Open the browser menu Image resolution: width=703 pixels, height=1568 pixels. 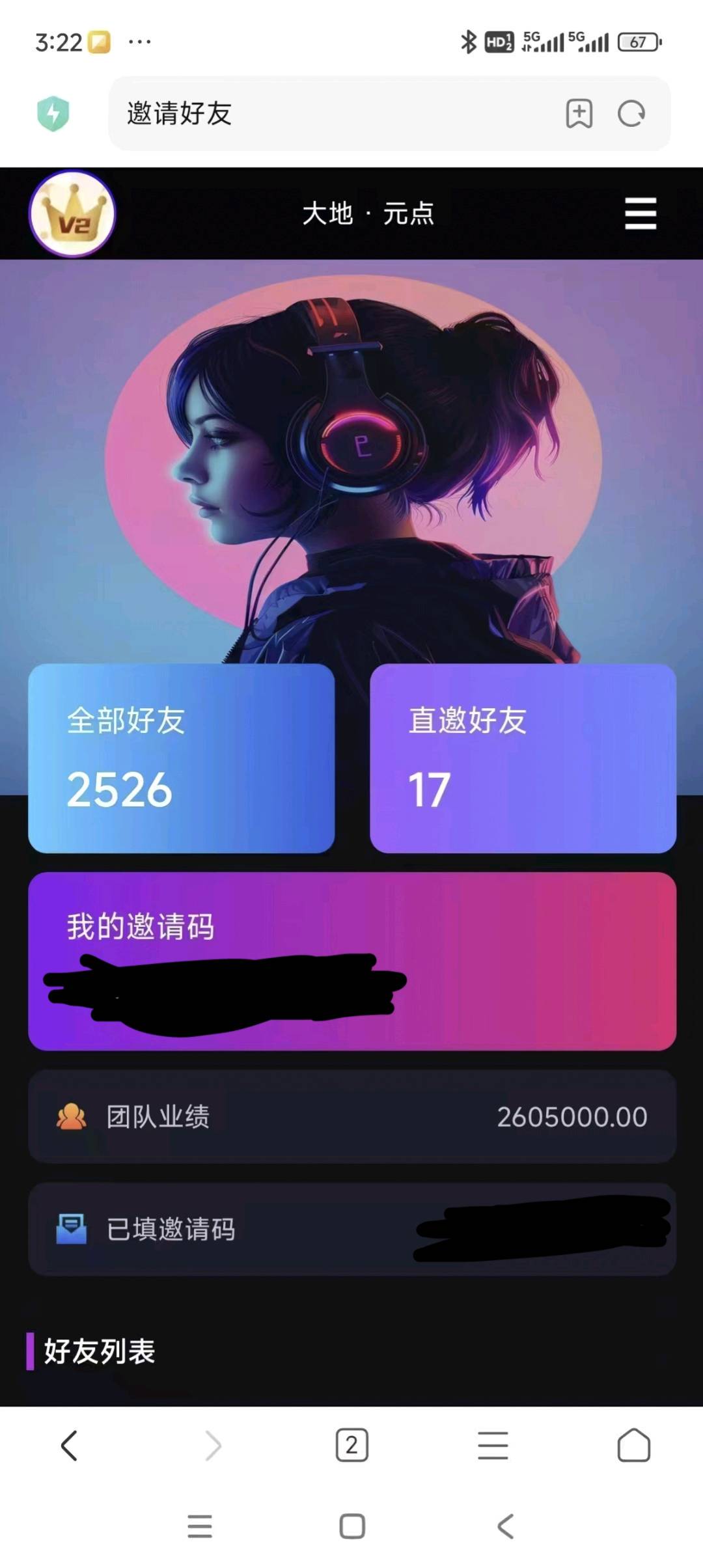pyautogui.click(x=493, y=1446)
